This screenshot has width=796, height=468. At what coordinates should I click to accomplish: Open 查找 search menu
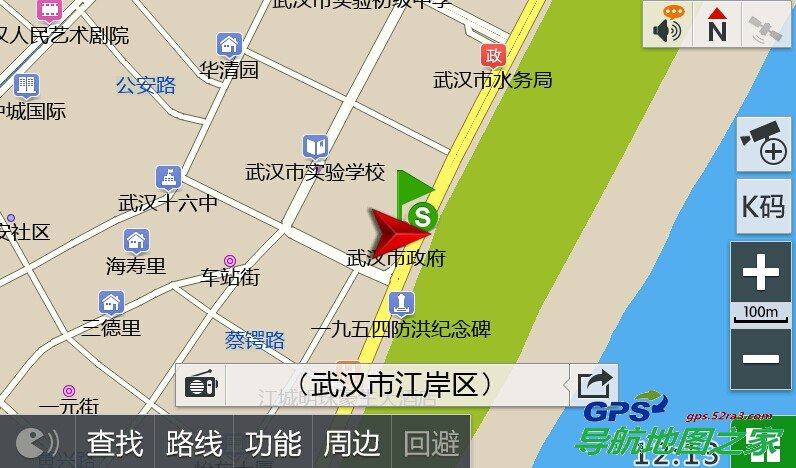pos(115,442)
